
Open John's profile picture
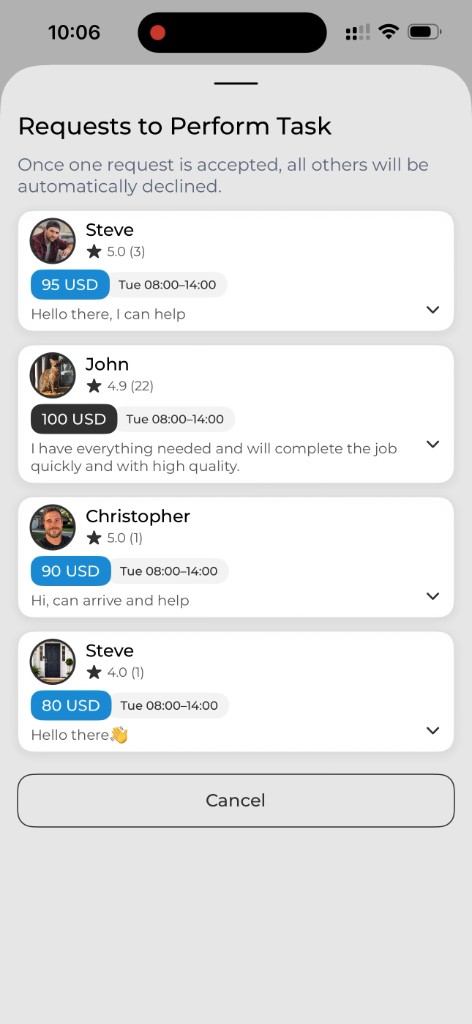53,376
